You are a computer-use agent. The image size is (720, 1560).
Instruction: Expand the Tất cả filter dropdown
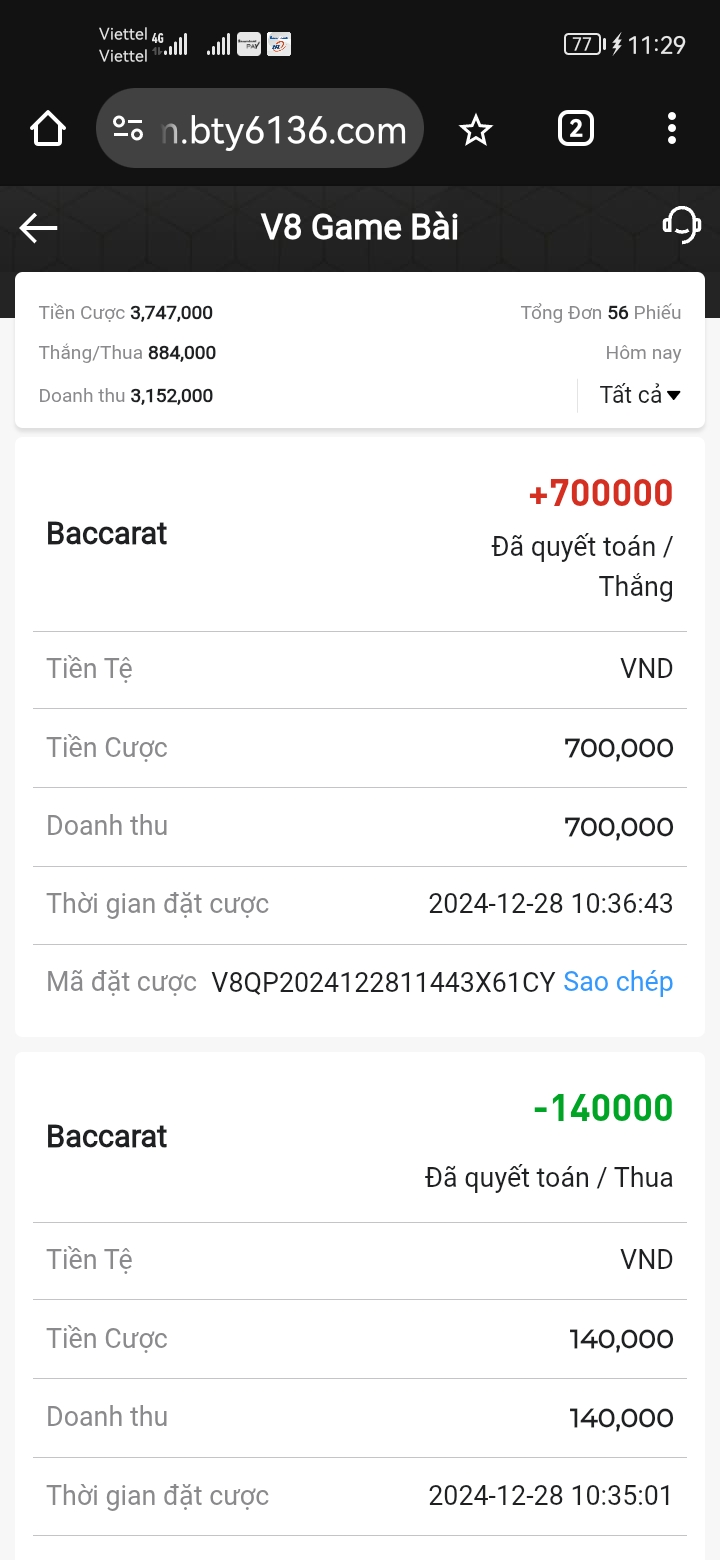[x=640, y=395]
